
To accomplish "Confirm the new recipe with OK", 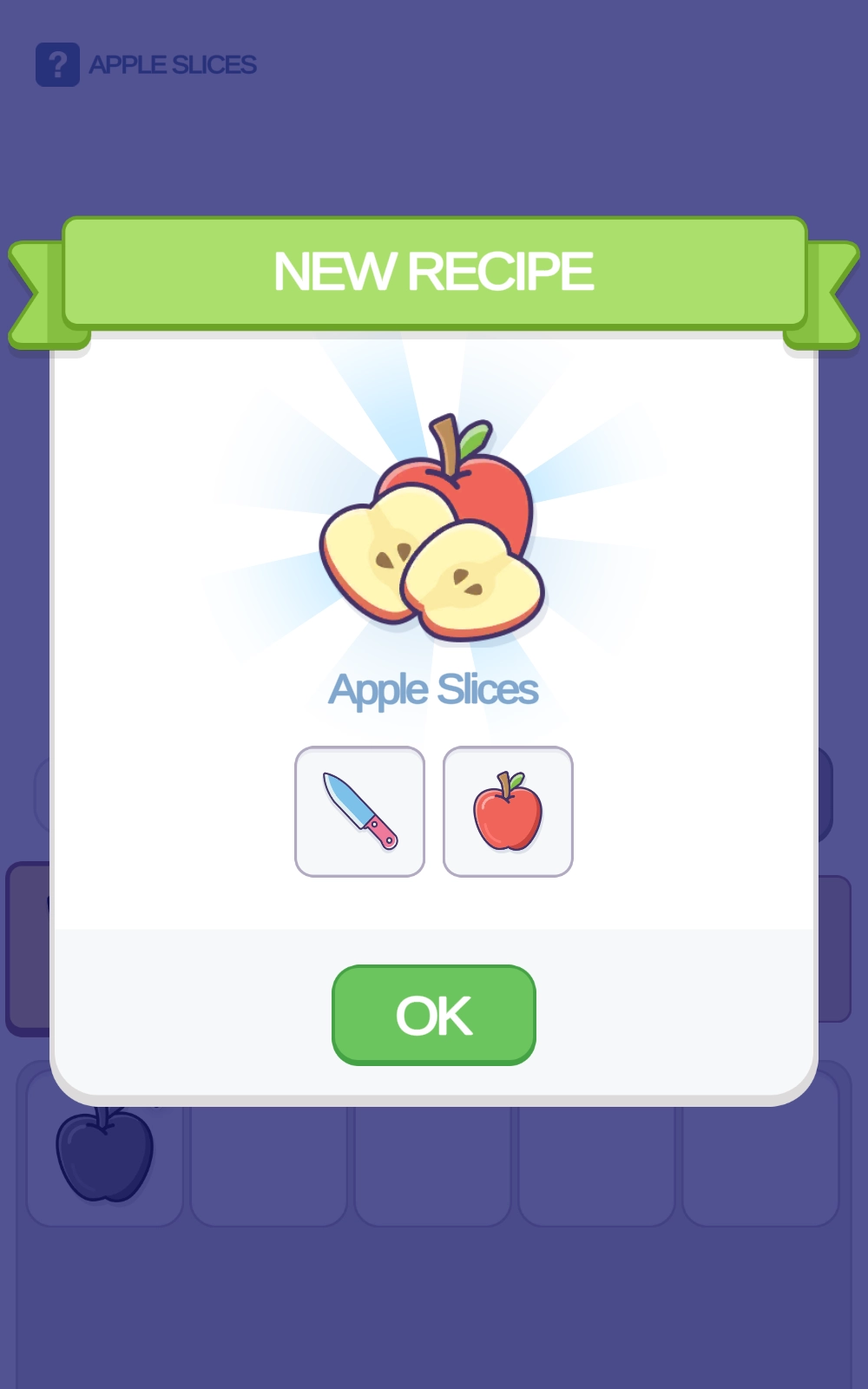I will click(x=434, y=1015).
